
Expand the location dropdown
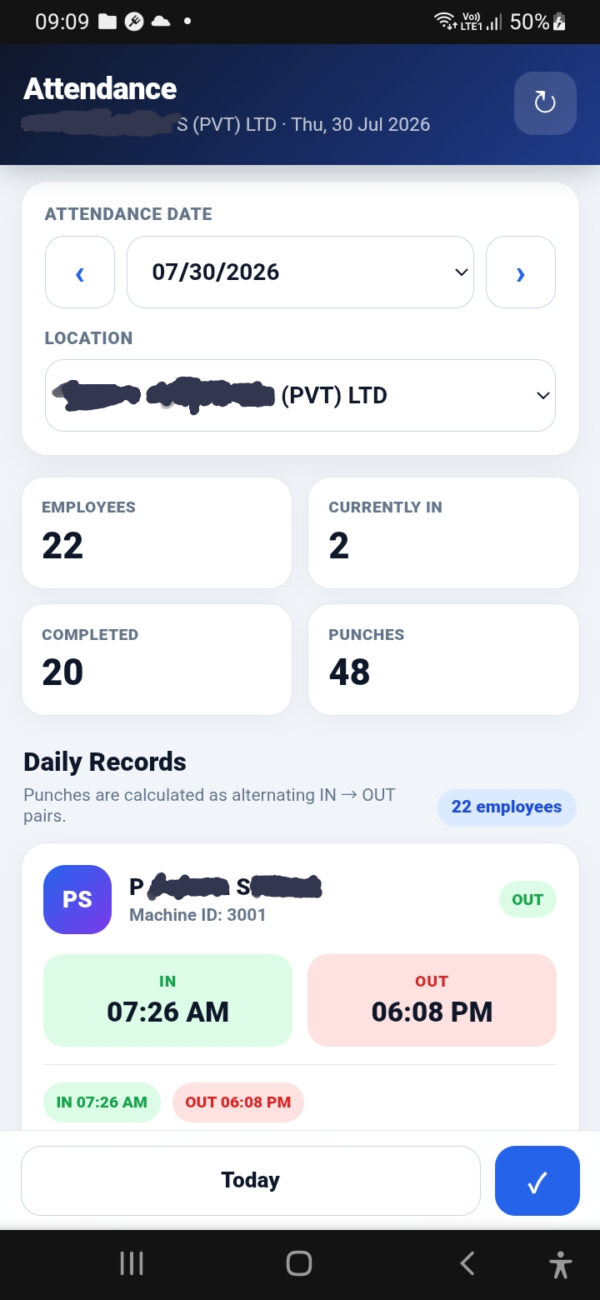pyautogui.click(x=300, y=395)
